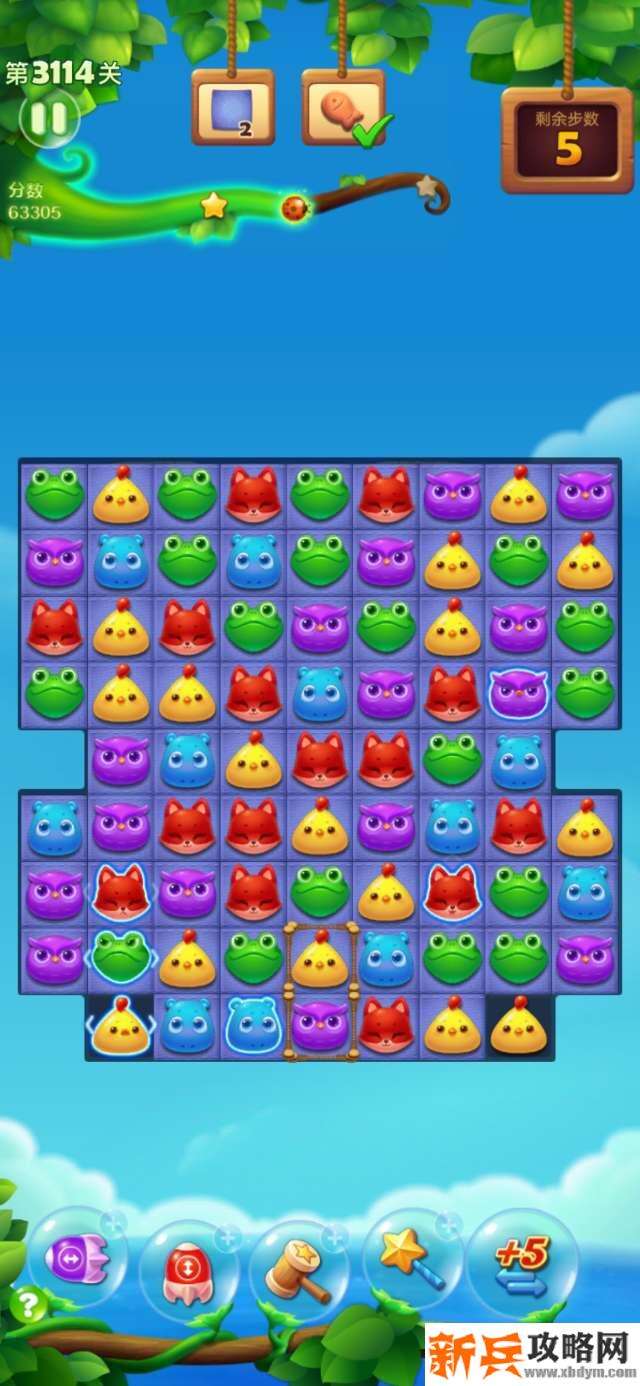Viewport: 640px width, 1386px height.
Task: Pause the game
Action: [48, 119]
